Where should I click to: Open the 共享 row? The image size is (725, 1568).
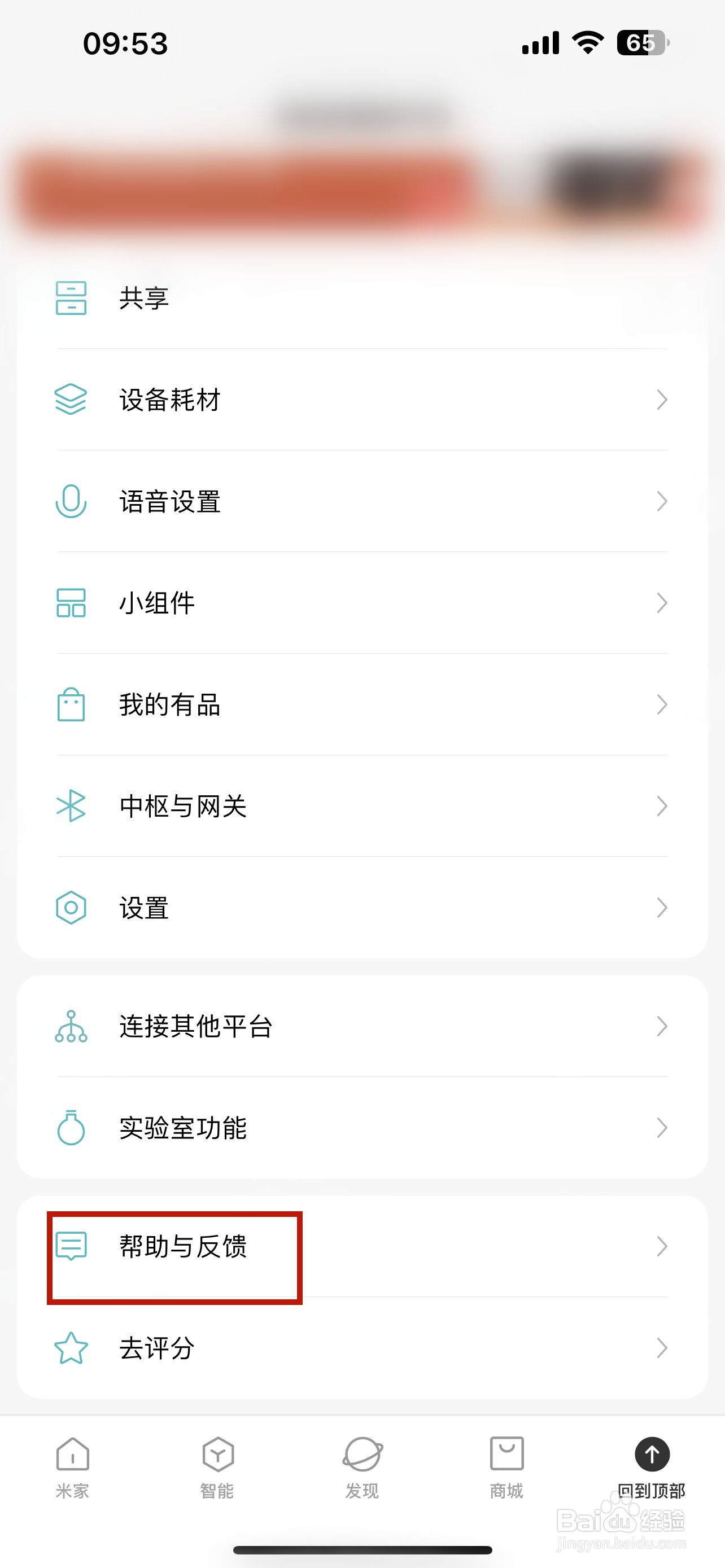[362, 297]
